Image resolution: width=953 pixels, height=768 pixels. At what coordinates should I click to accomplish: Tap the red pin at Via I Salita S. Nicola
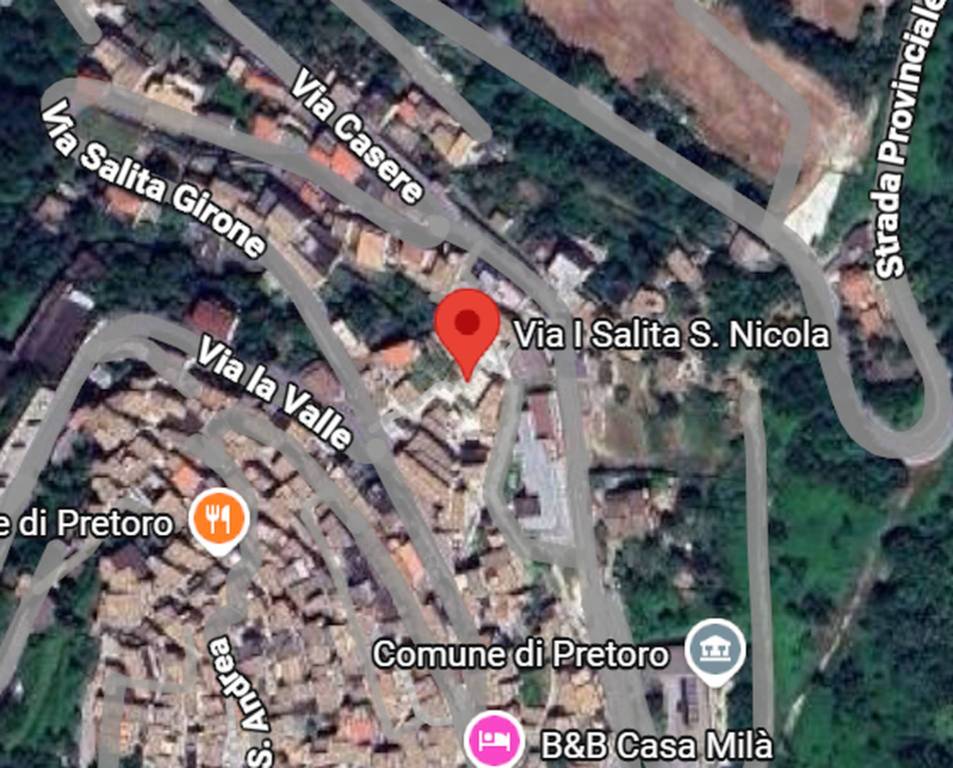[466, 325]
